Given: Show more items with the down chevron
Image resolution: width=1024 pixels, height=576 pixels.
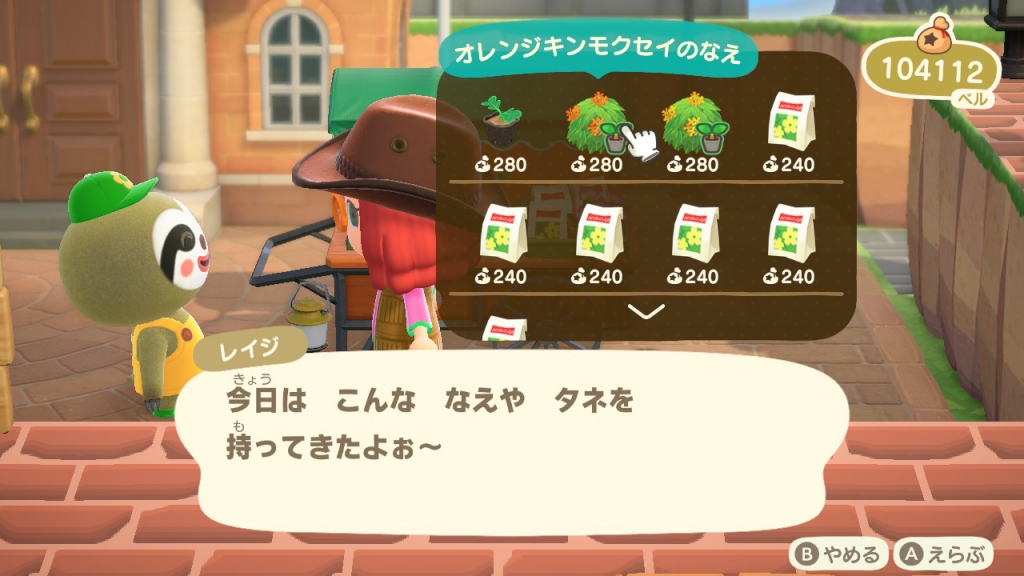Looking at the screenshot, I should point(646,312).
